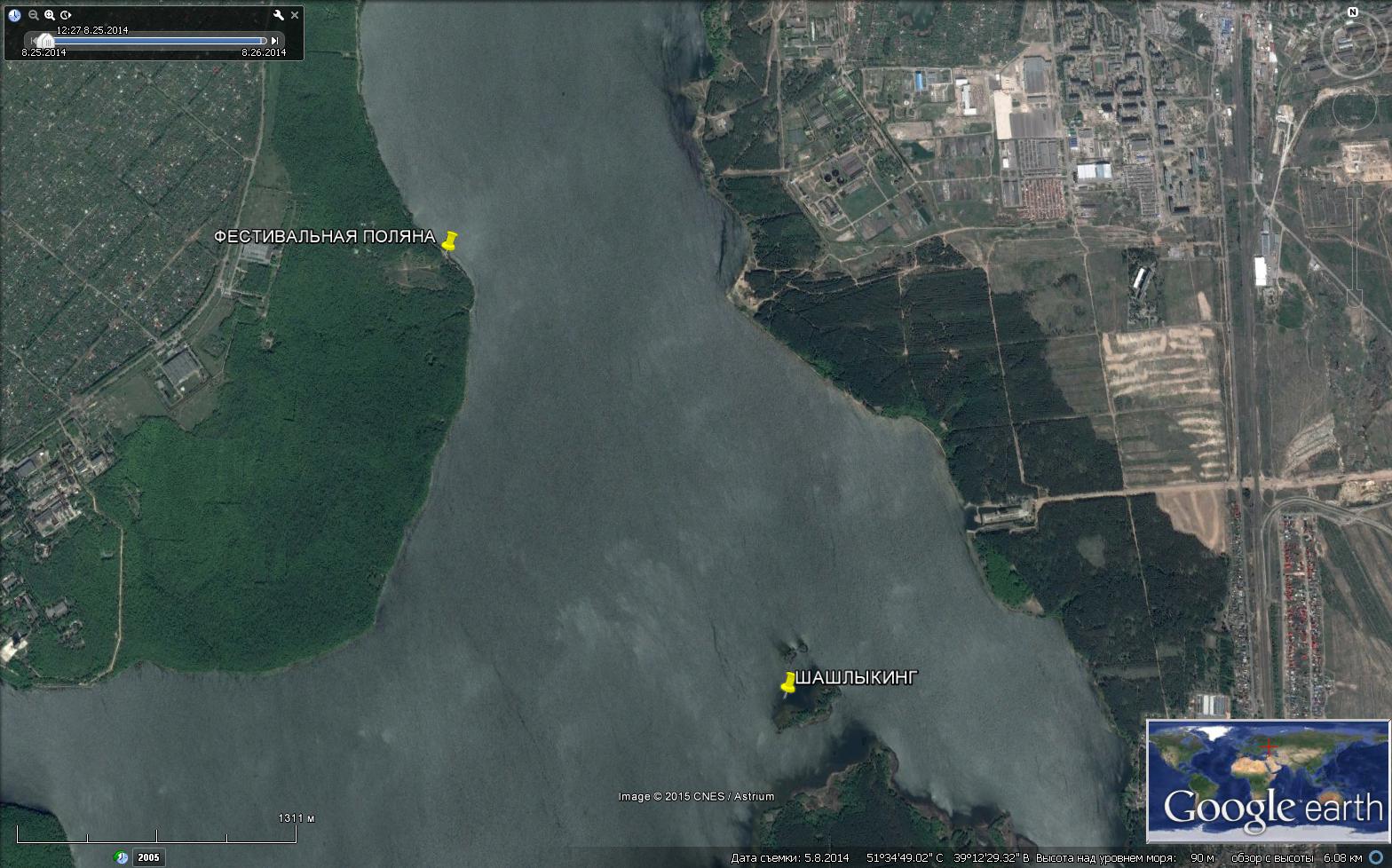Open the ШАШЛЫКИНГ placemark pin
This screenshot has width=1392, height=868.
click(787, 683)
